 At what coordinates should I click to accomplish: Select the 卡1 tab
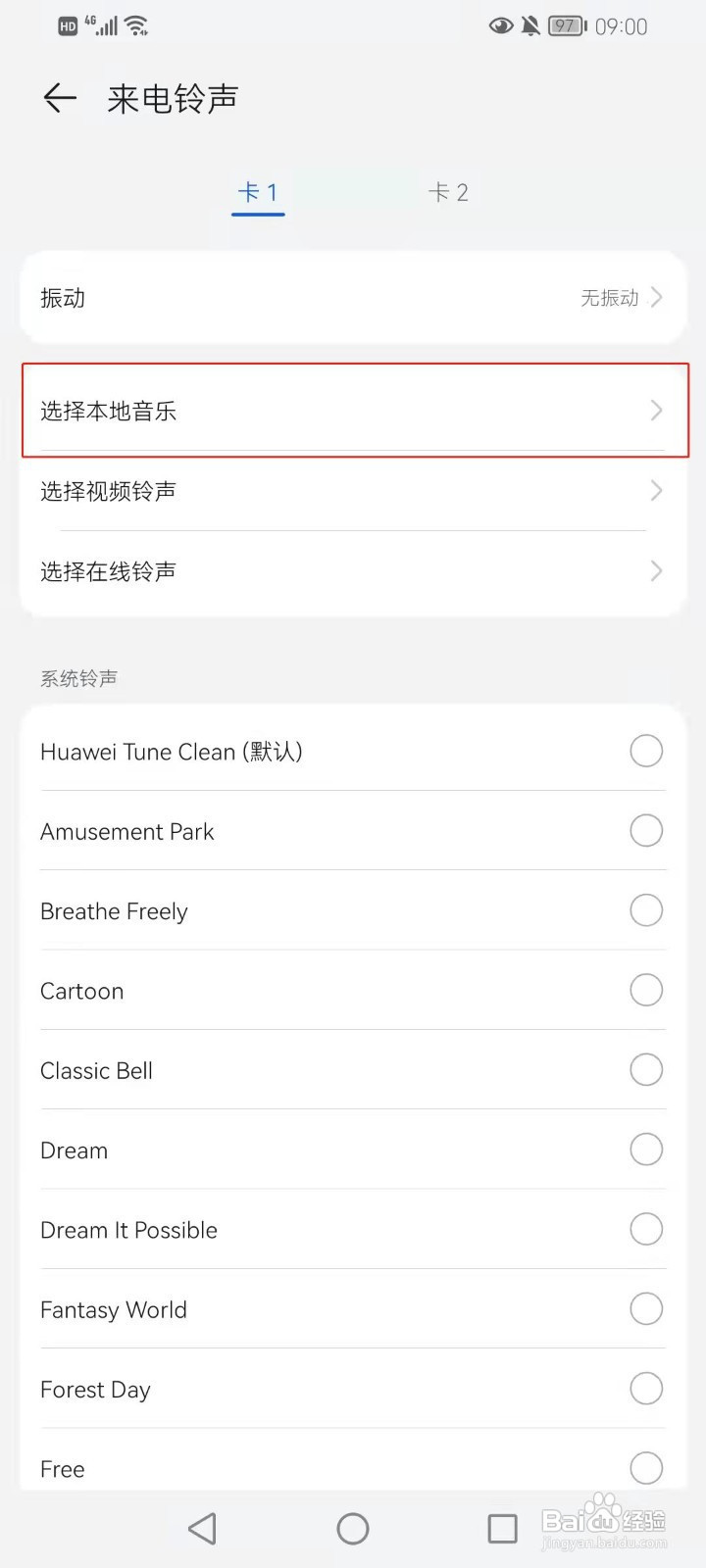[x=258, y=192]
